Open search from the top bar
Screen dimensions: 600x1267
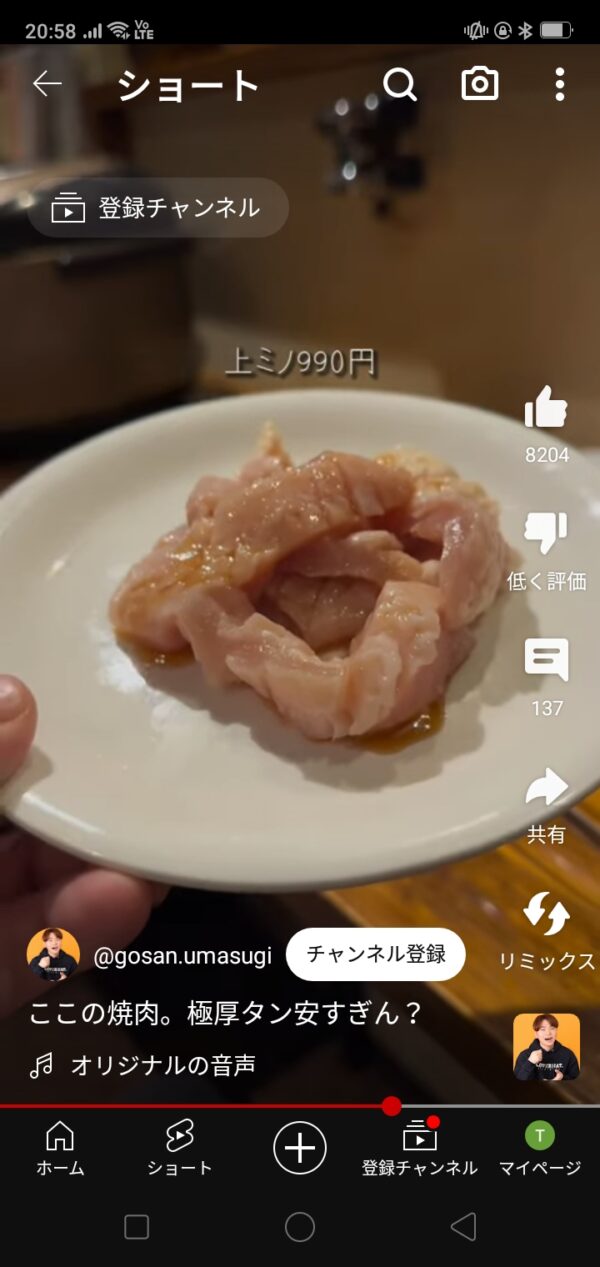pyautogui.click(x=400, y=85)
